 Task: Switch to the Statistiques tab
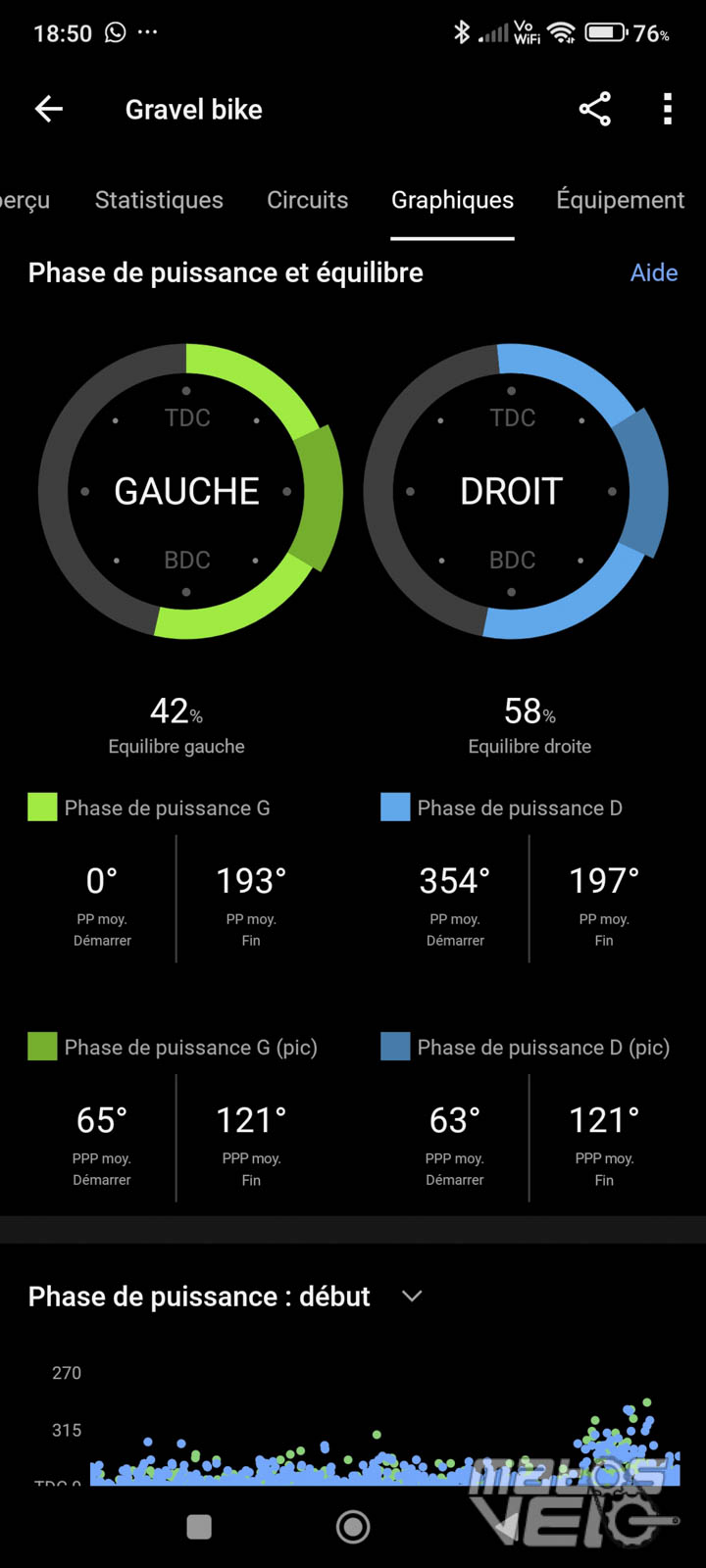tap(159, 200)
